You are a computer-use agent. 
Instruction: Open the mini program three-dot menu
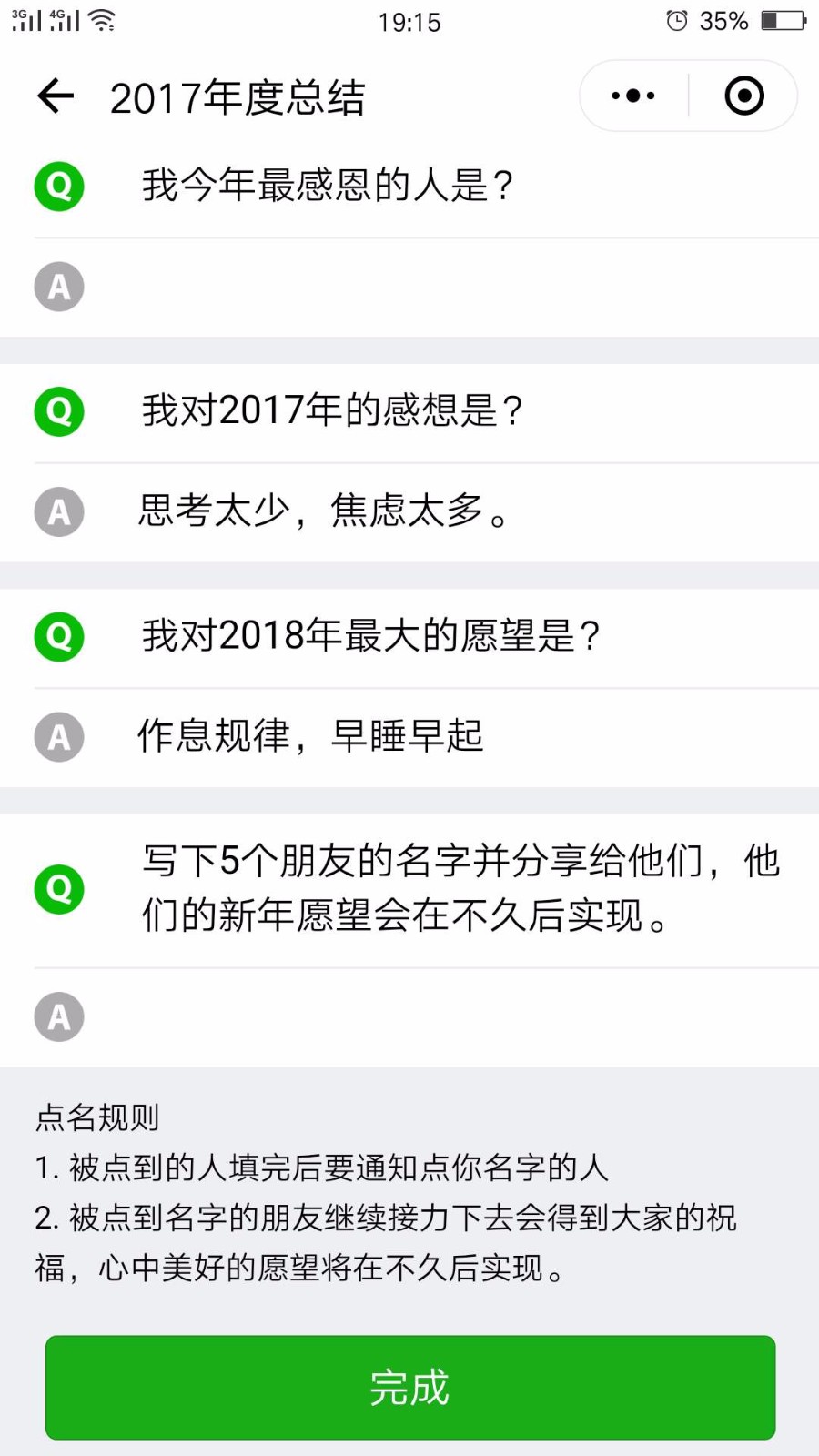coord(633,96)
